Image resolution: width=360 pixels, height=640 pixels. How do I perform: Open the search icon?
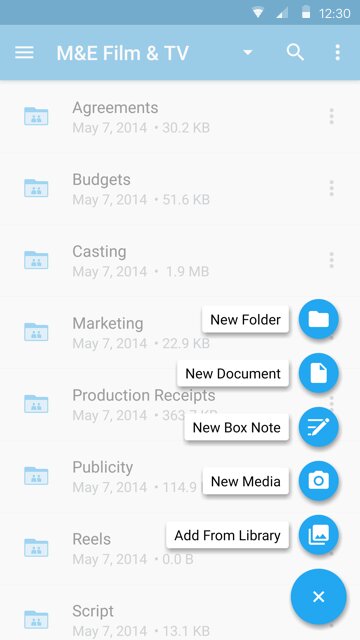(295, 53)
